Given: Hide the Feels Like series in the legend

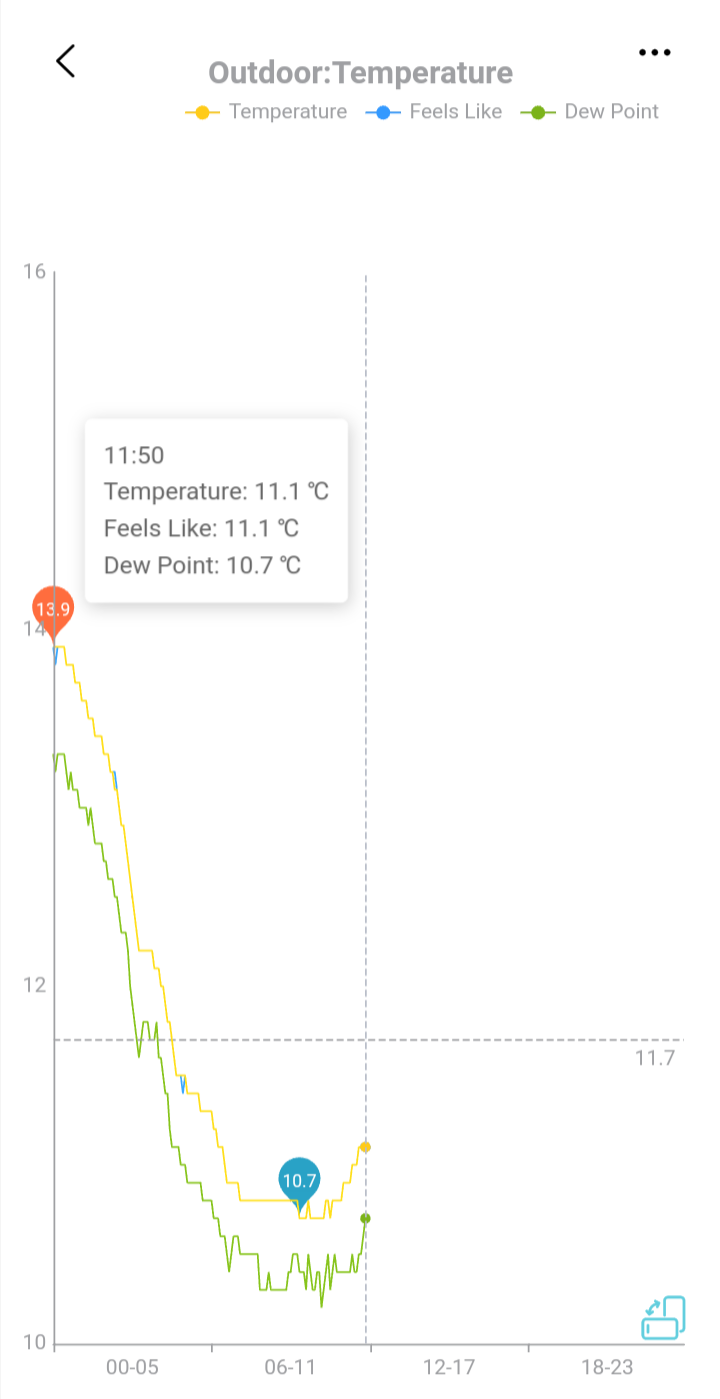Looking at the screenshot, I should click(x=434, y=112).
